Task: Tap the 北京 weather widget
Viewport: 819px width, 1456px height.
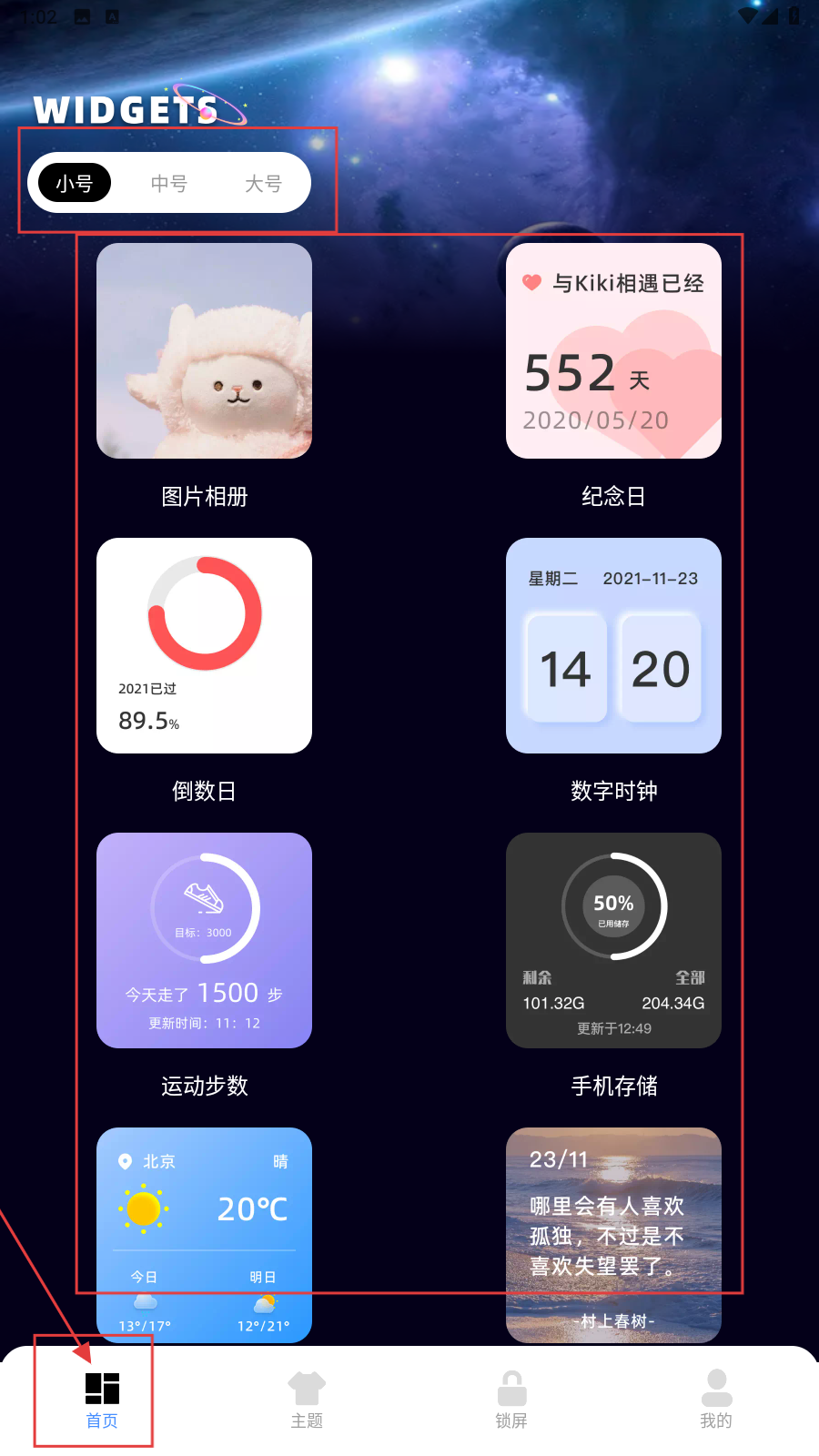Action: click(x=204, y=1233)
